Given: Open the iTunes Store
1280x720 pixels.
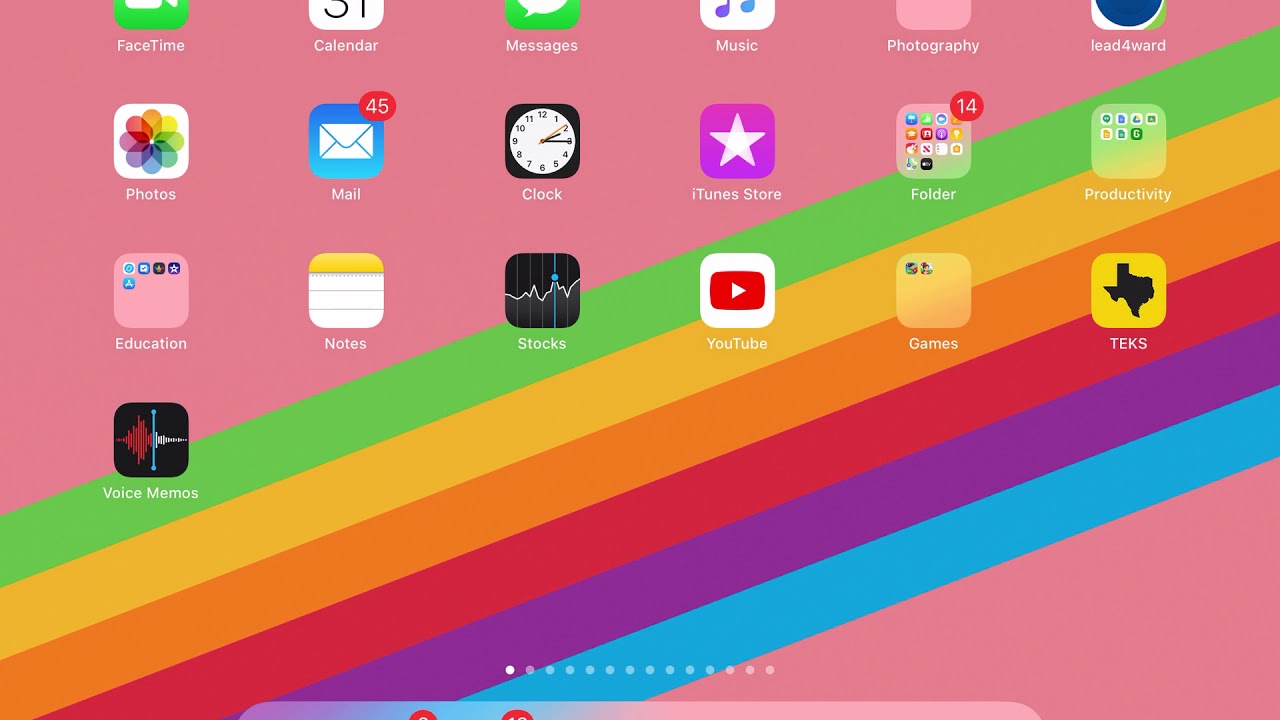Looking at the screenshot, I should [737, 141].
